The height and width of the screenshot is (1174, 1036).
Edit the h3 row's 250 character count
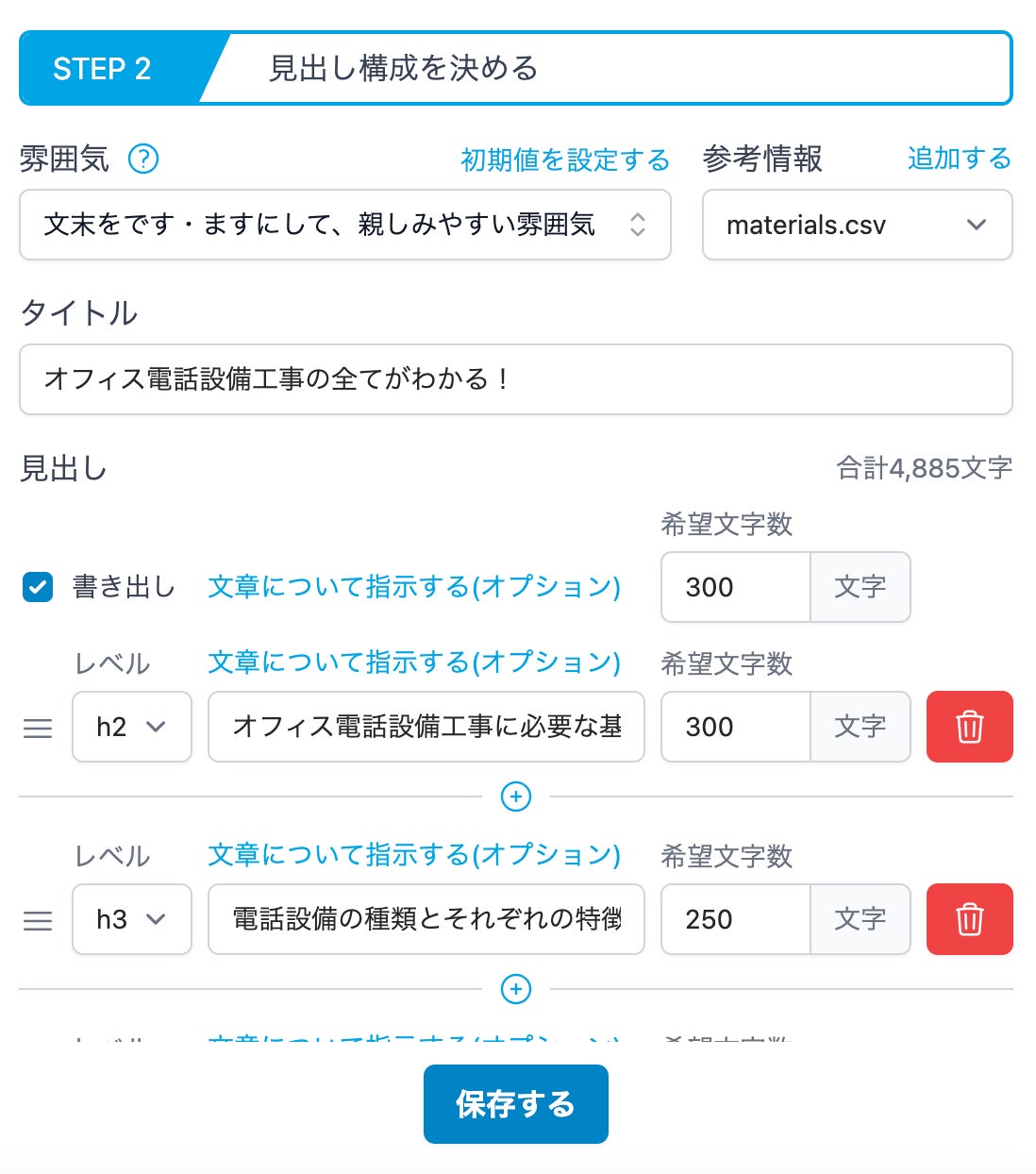[x=735, y=919]
